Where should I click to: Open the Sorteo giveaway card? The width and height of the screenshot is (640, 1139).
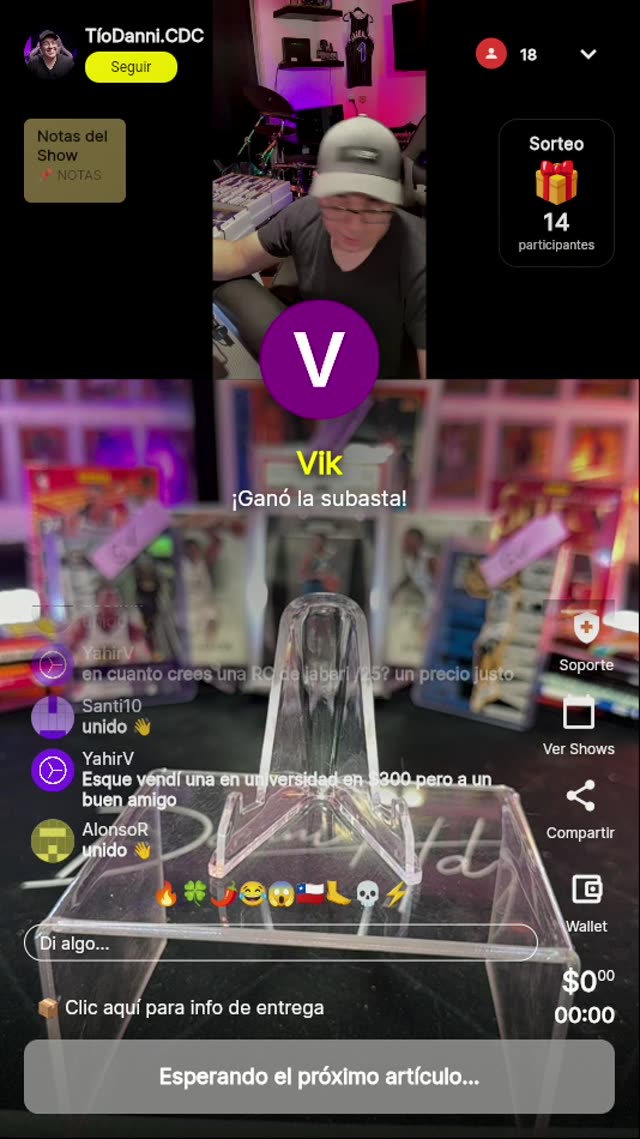pos(556,193)
